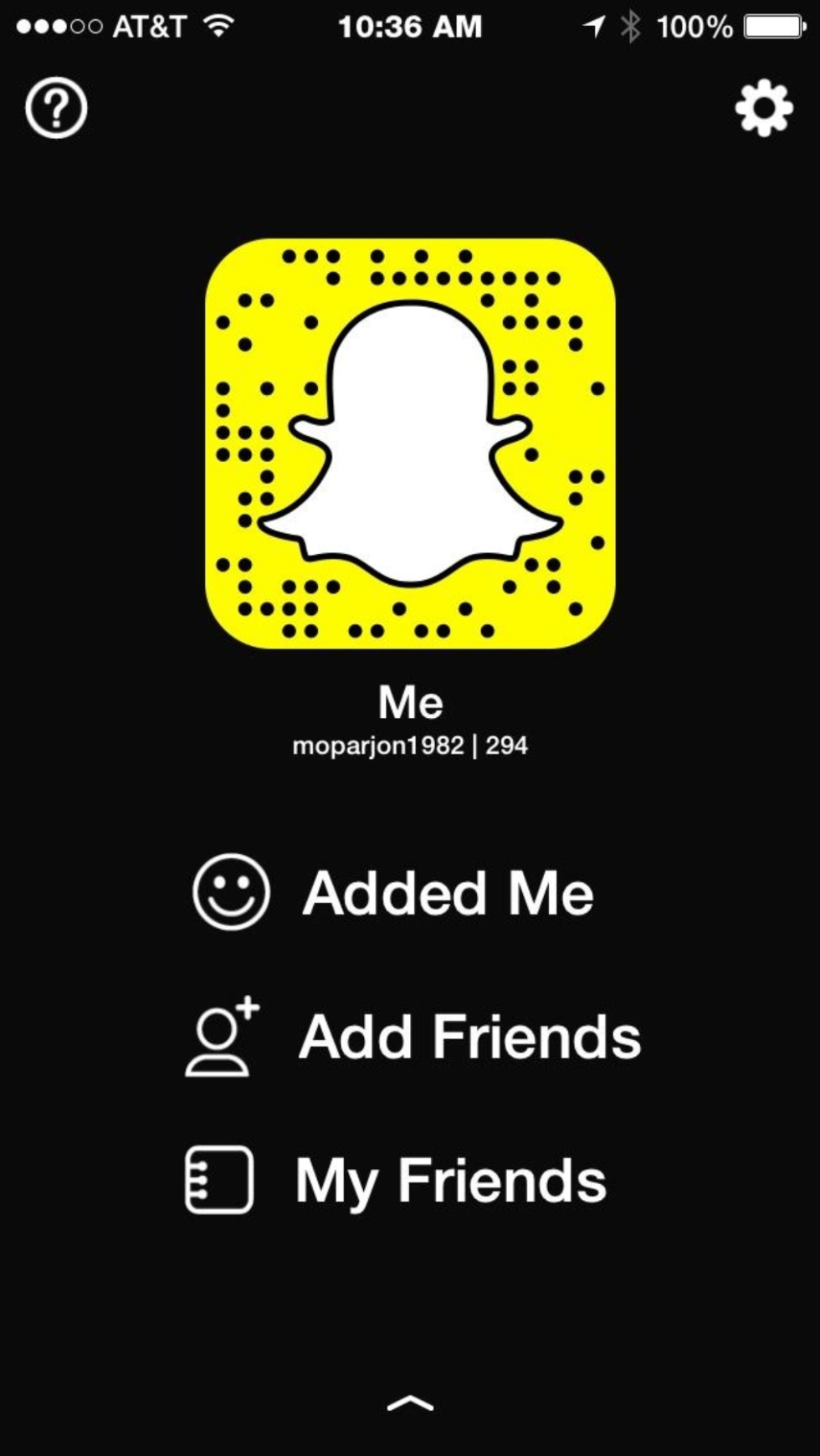Tap the yellow Snapcode profile image
Screen dimensions: 820x1456
pyautogui.click(x=410, y=443)
